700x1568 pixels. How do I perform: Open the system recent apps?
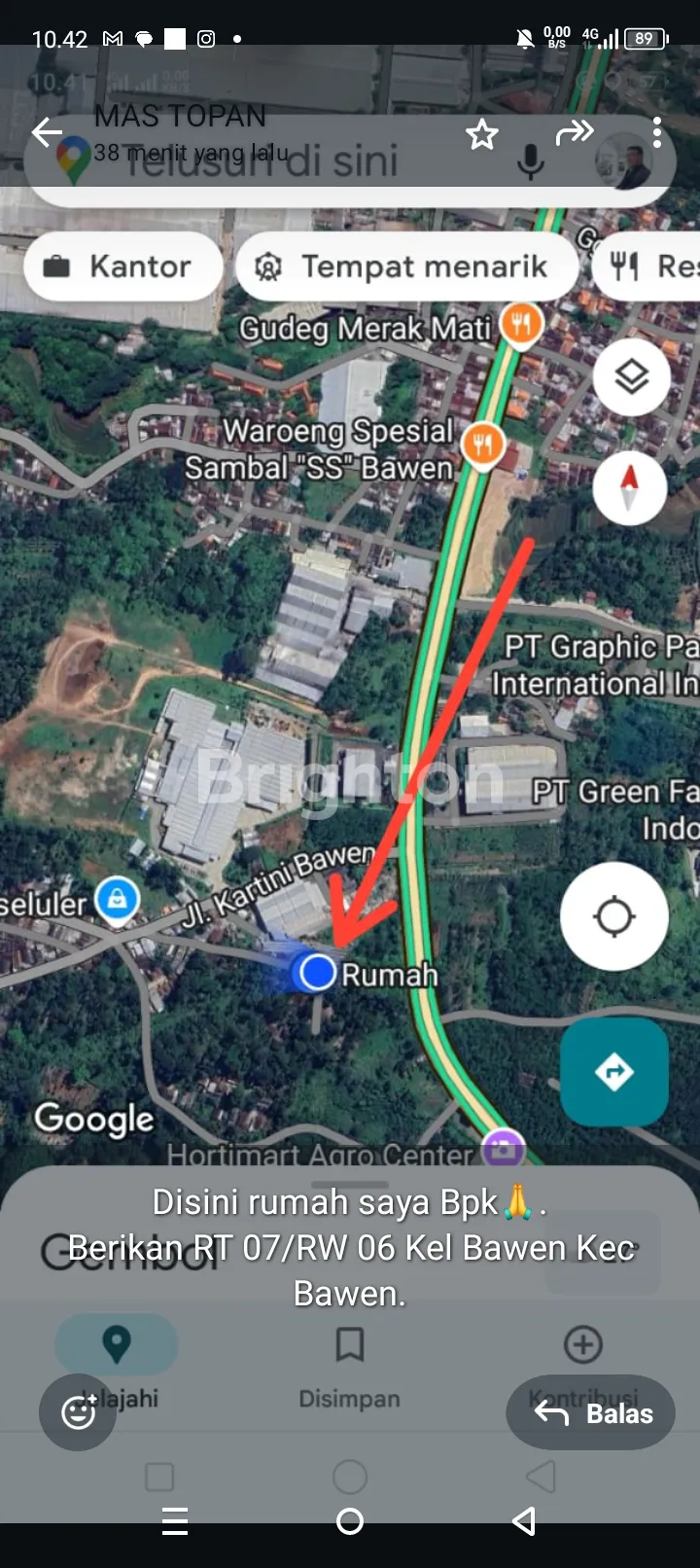(175, 1521)
